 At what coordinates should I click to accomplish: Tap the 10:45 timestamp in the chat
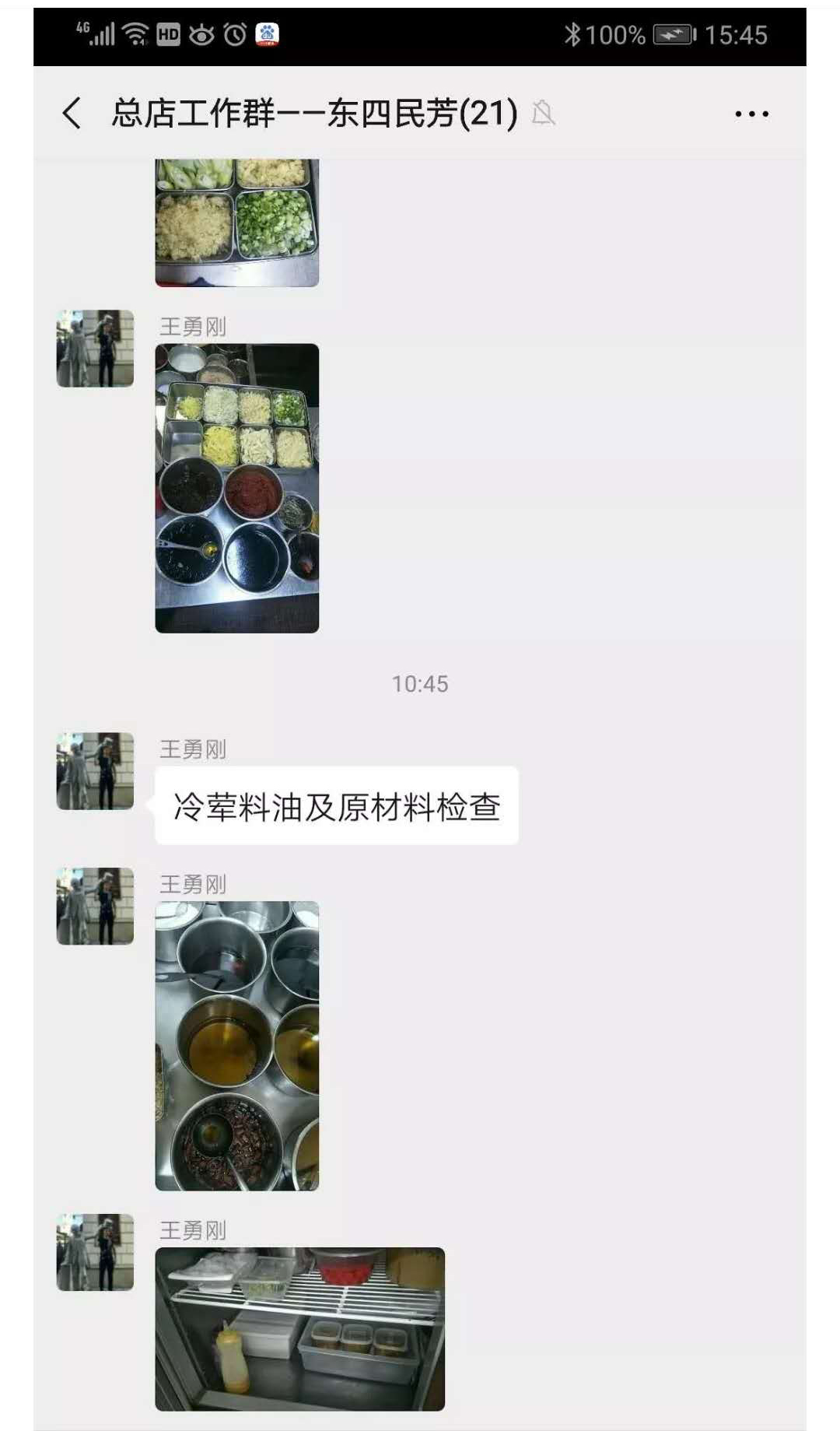(x=420, y=682)
